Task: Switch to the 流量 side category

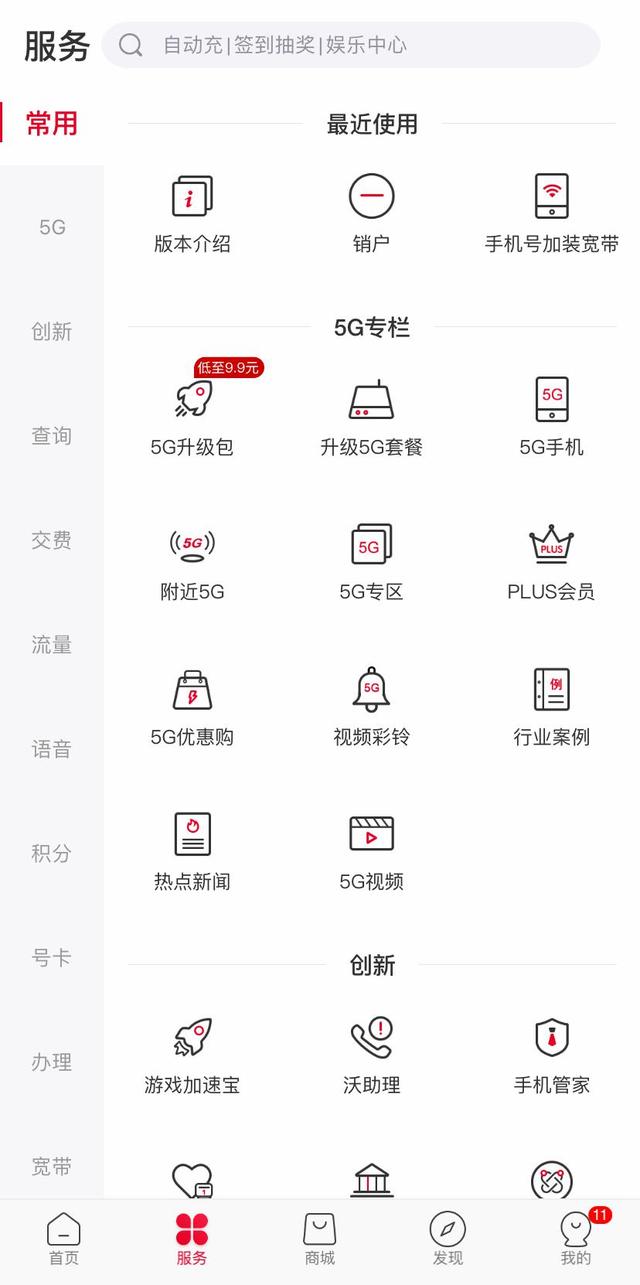Action: click(52, 645)
